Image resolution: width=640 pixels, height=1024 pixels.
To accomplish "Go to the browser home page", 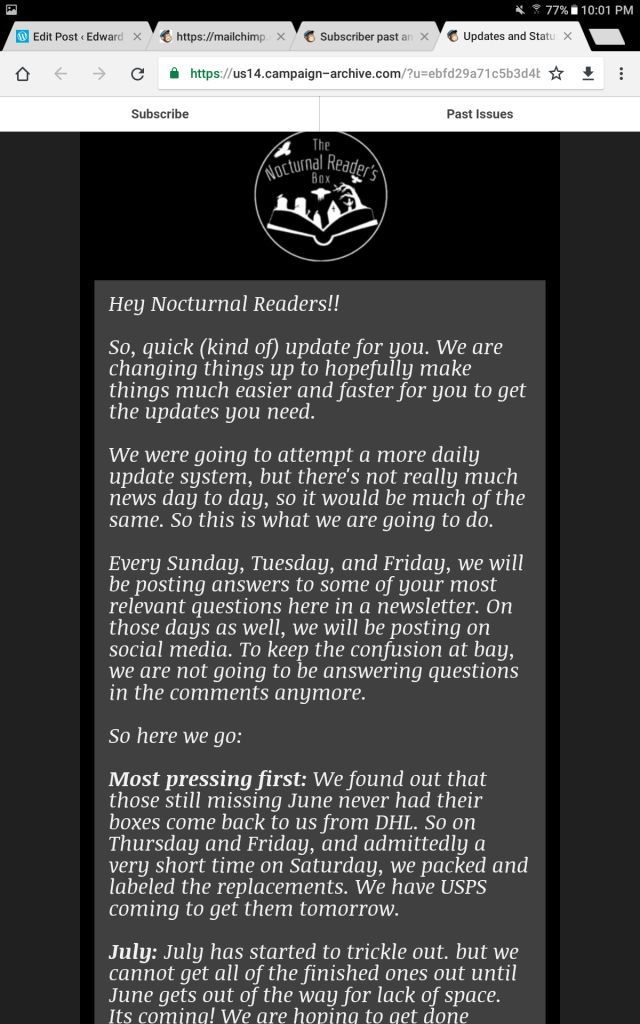I will point(23,73).
